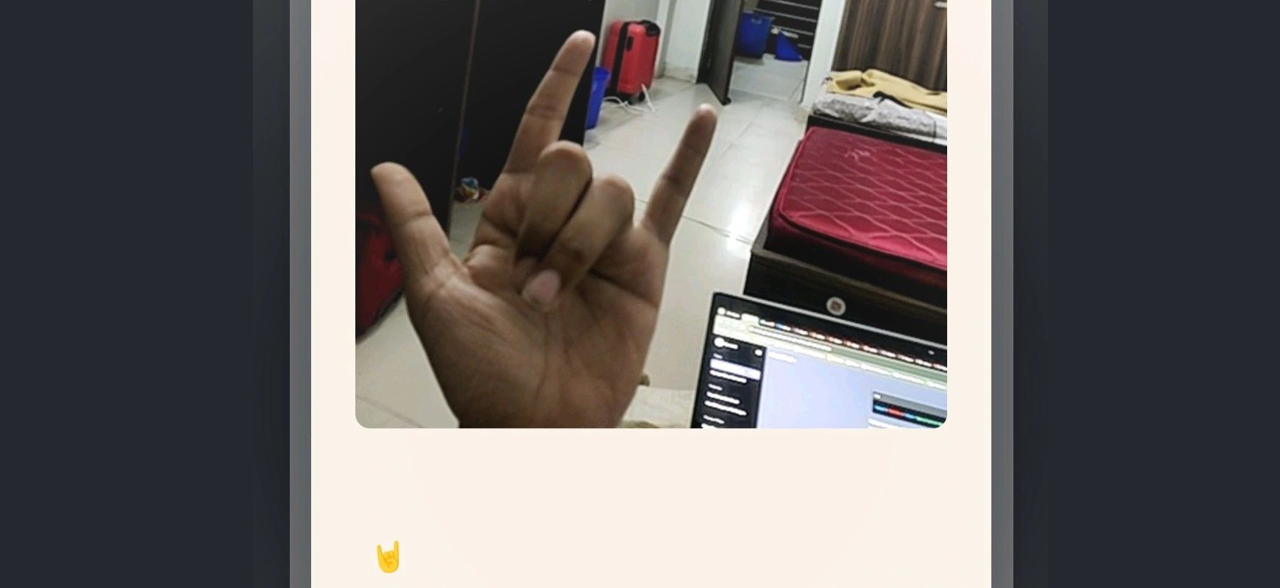
Task: Open the hand gesture photo
Action: (650, 212)
